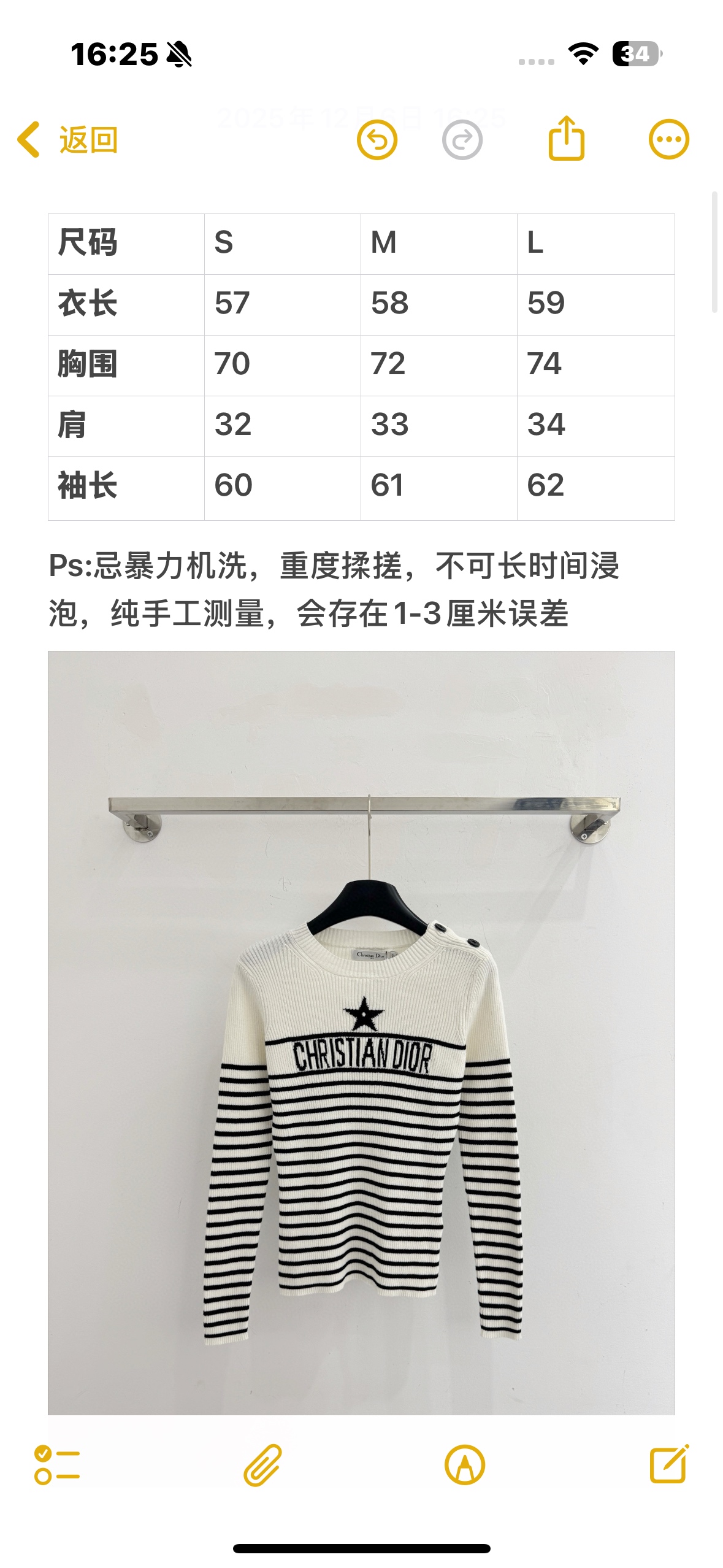Attach a file with the paperclip icon

click(x=263, y=1465)
